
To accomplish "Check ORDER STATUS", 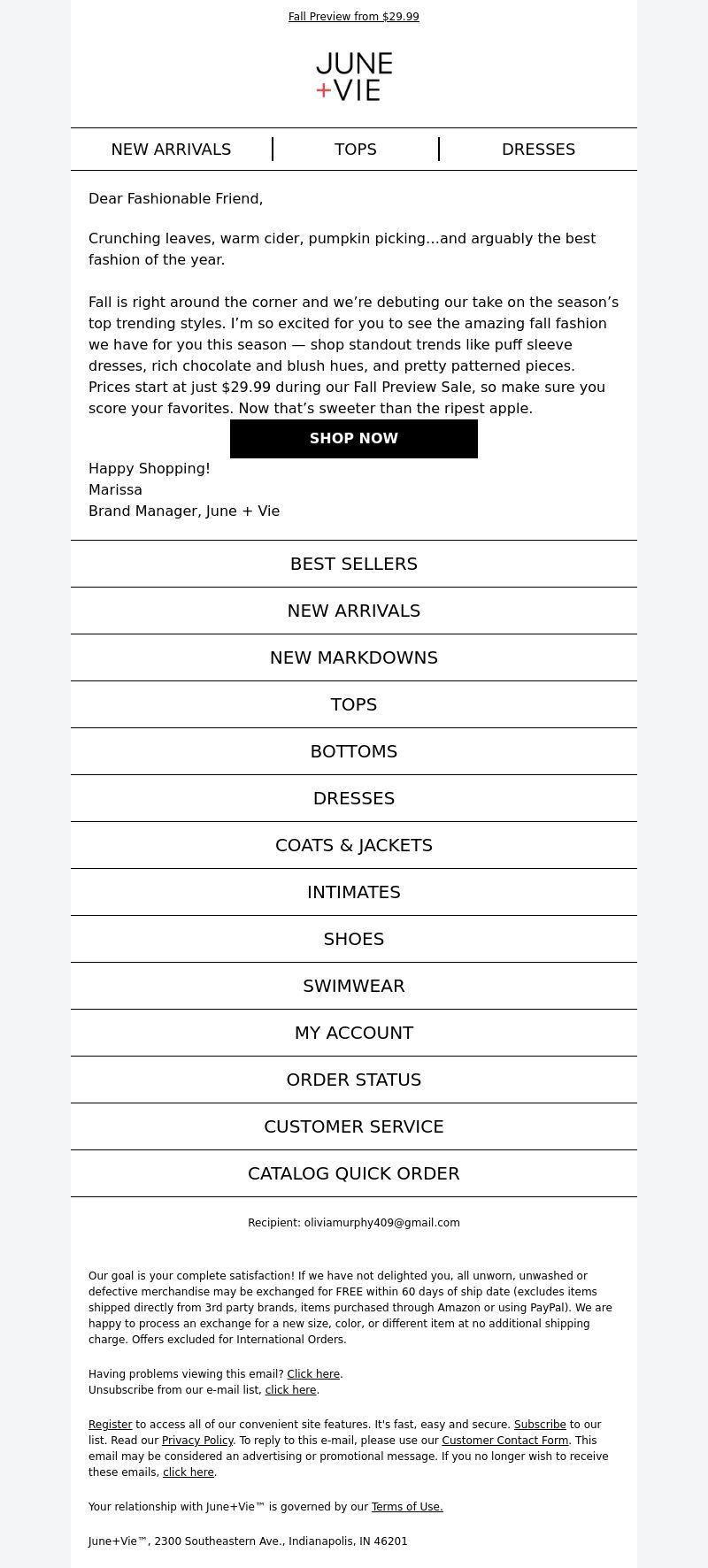I will (x=354, y=1080).
